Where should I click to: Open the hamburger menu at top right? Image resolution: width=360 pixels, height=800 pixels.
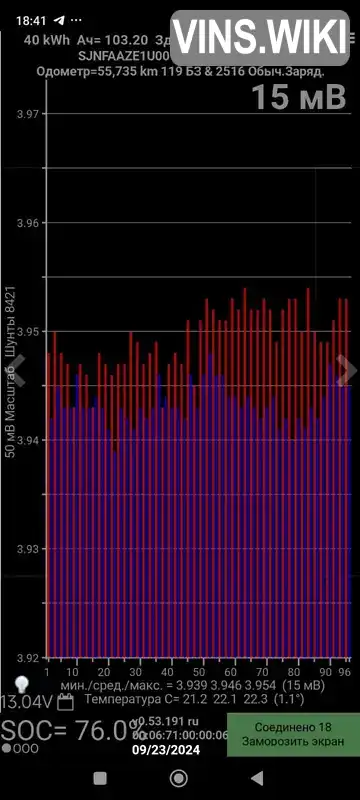click(353, 39)
